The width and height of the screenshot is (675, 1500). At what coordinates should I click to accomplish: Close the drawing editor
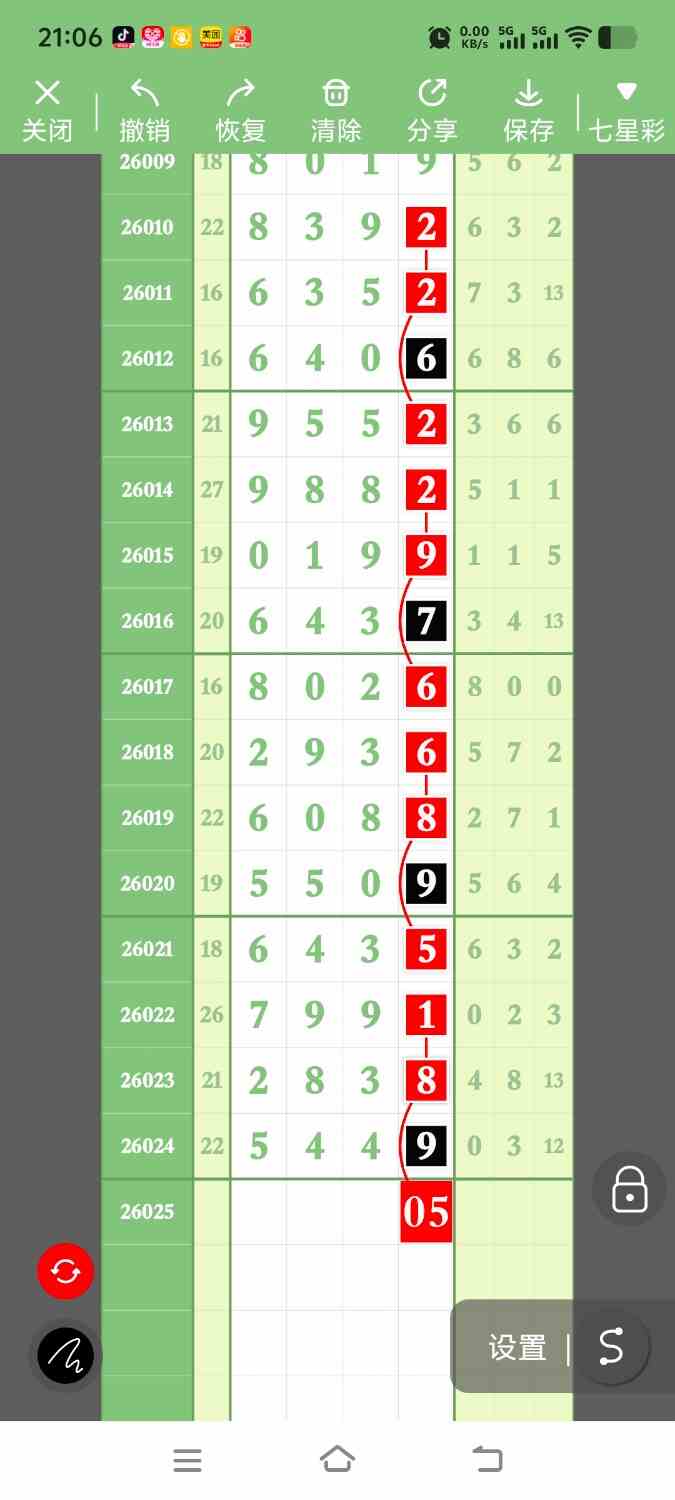point(47,111)
